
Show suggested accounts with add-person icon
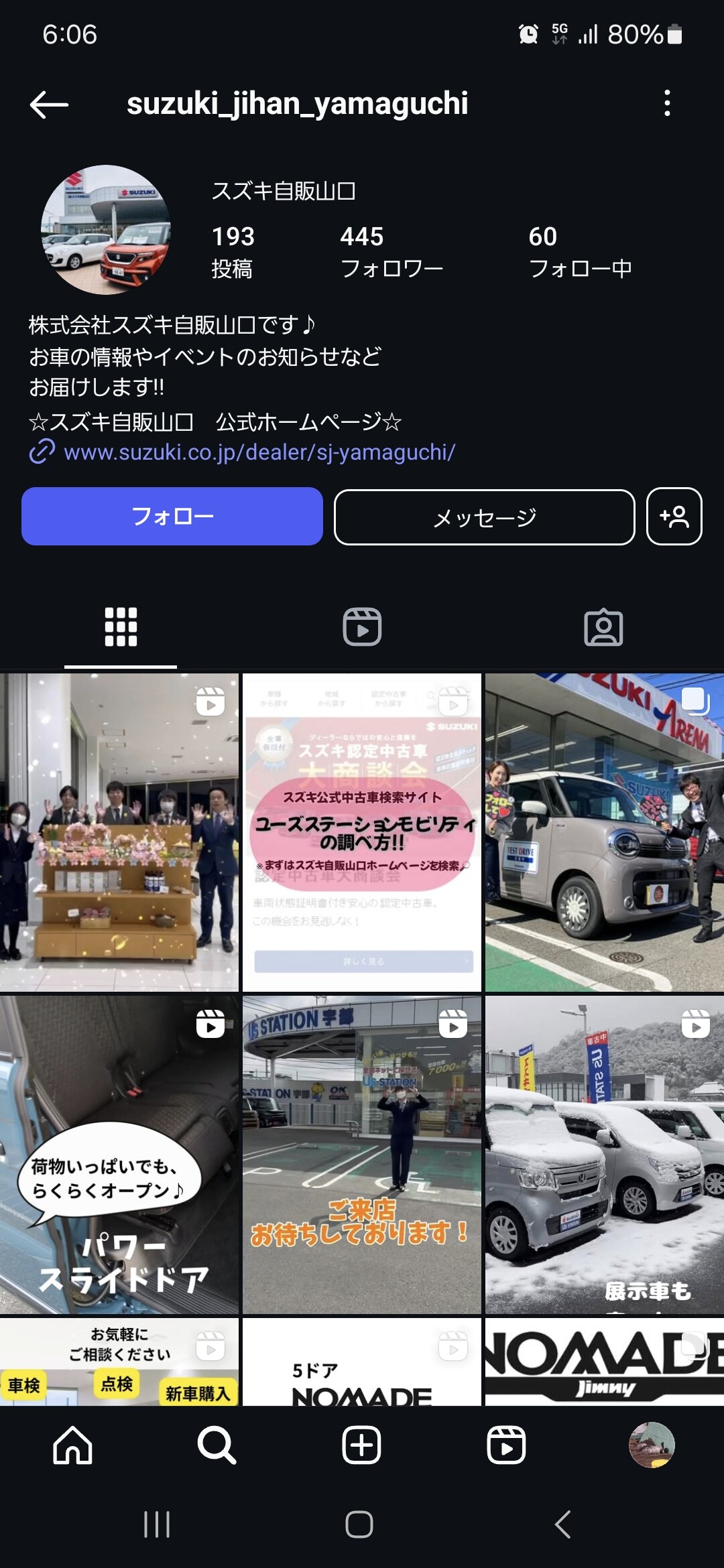674,517
